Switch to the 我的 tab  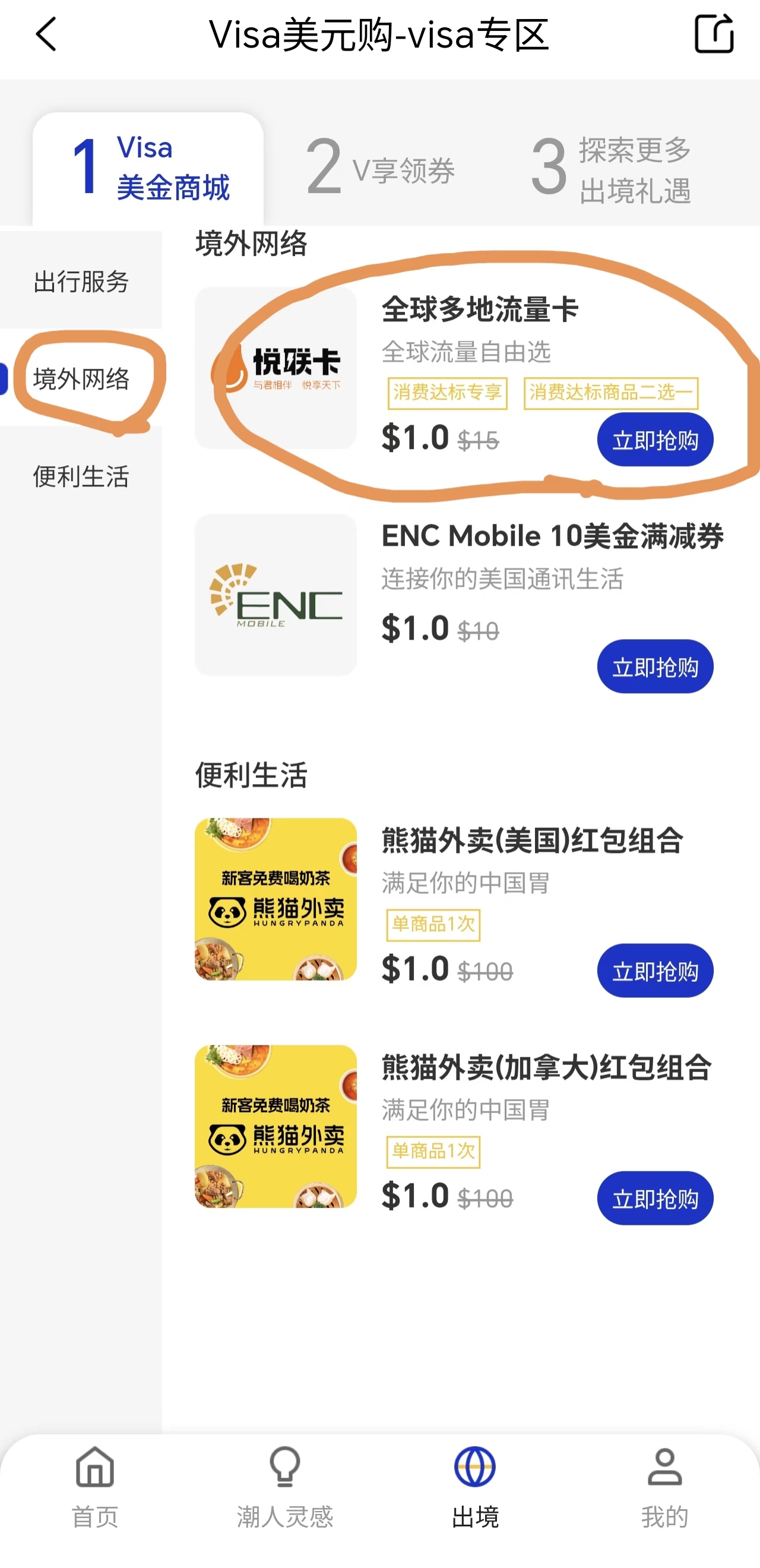664,1487
